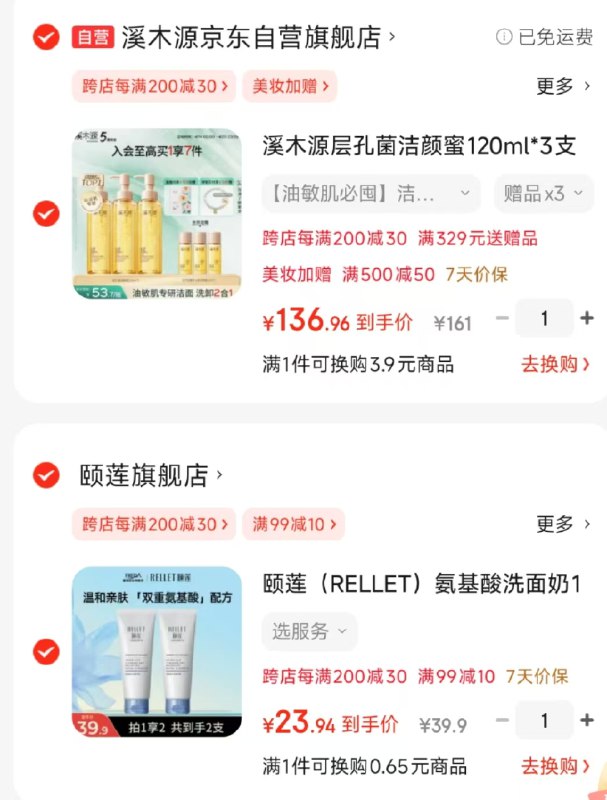Go to 去换购 for 0.65元 item
Screen dimensions: 607x800
tap(555, 766)
